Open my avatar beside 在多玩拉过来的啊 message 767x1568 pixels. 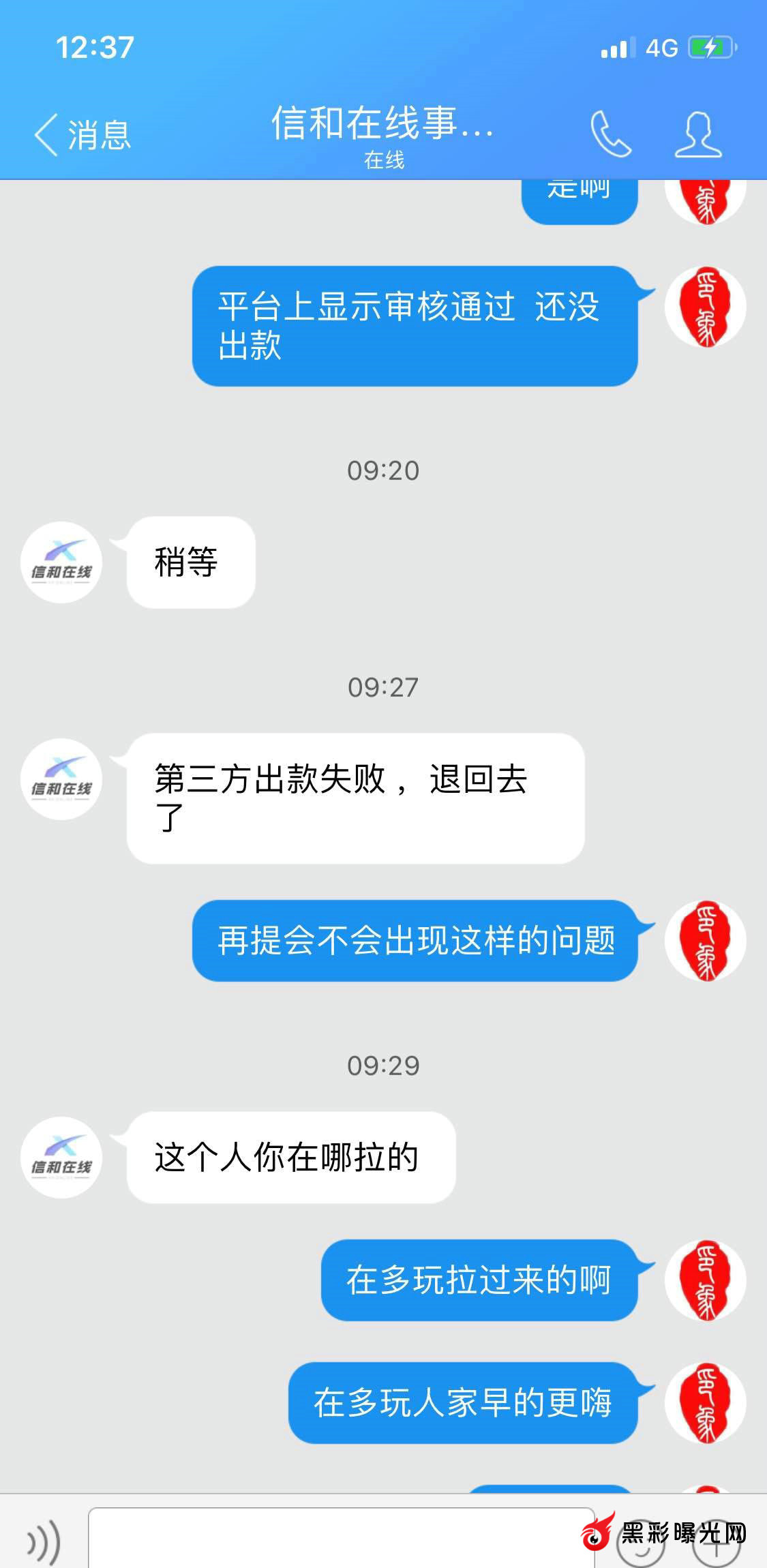point(705,1280)
